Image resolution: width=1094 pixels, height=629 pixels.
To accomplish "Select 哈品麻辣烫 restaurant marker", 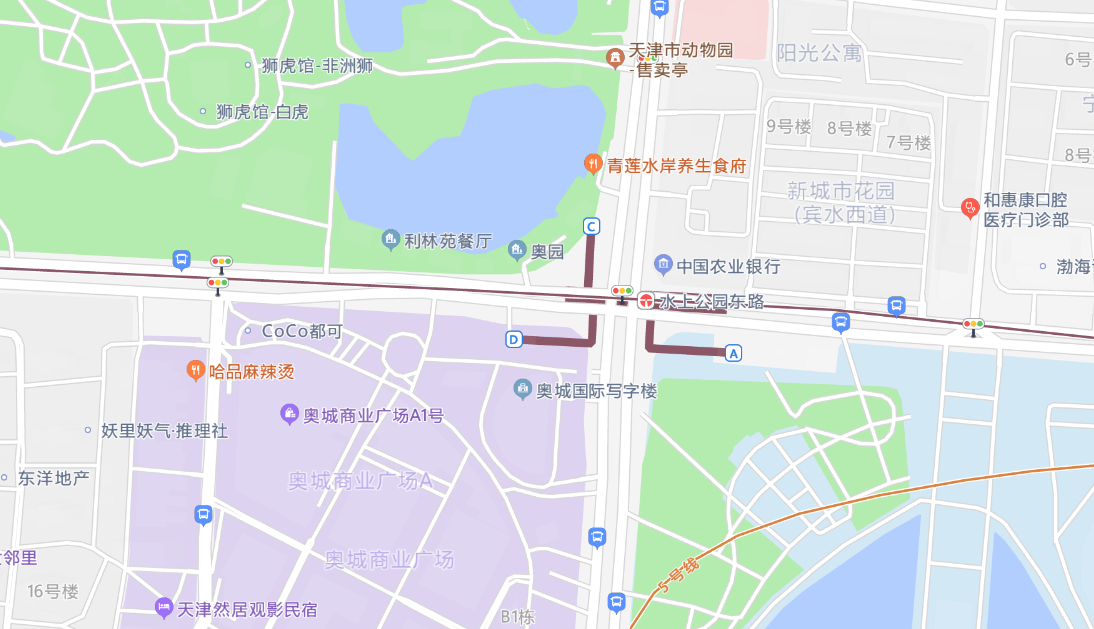I will [195, 371].
